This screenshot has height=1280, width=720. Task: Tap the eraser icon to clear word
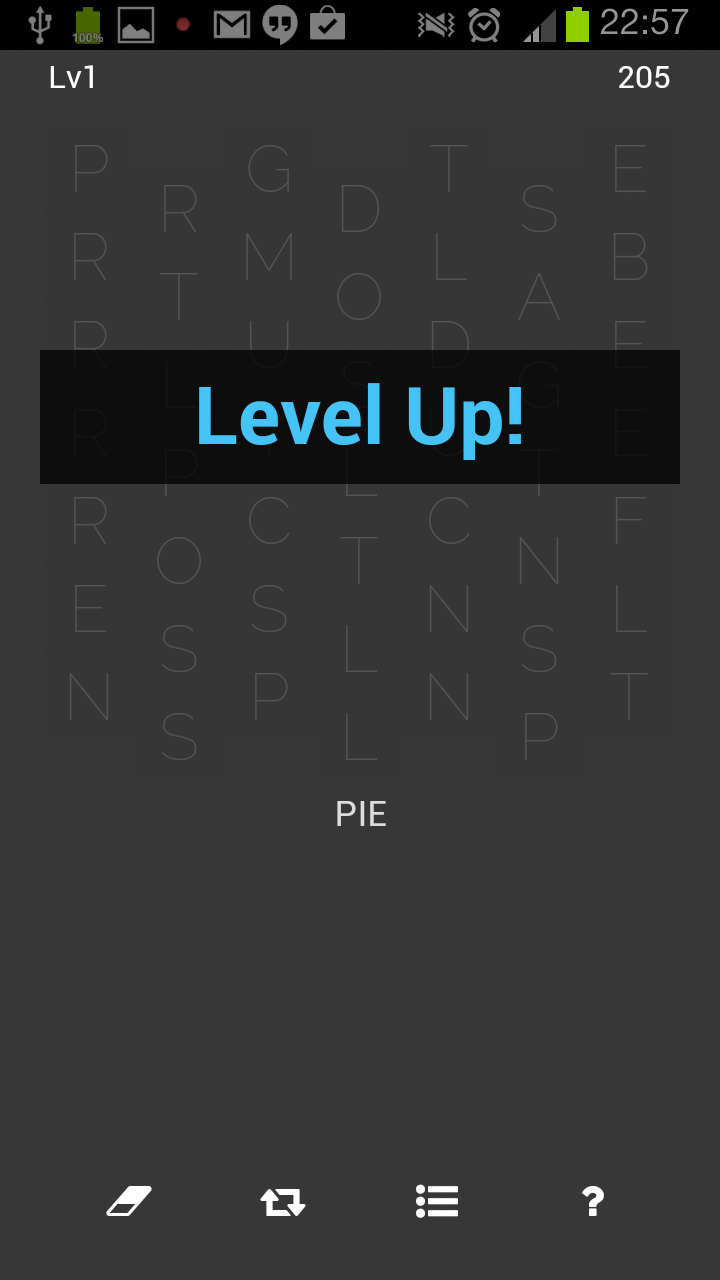tap(129, 1200)
